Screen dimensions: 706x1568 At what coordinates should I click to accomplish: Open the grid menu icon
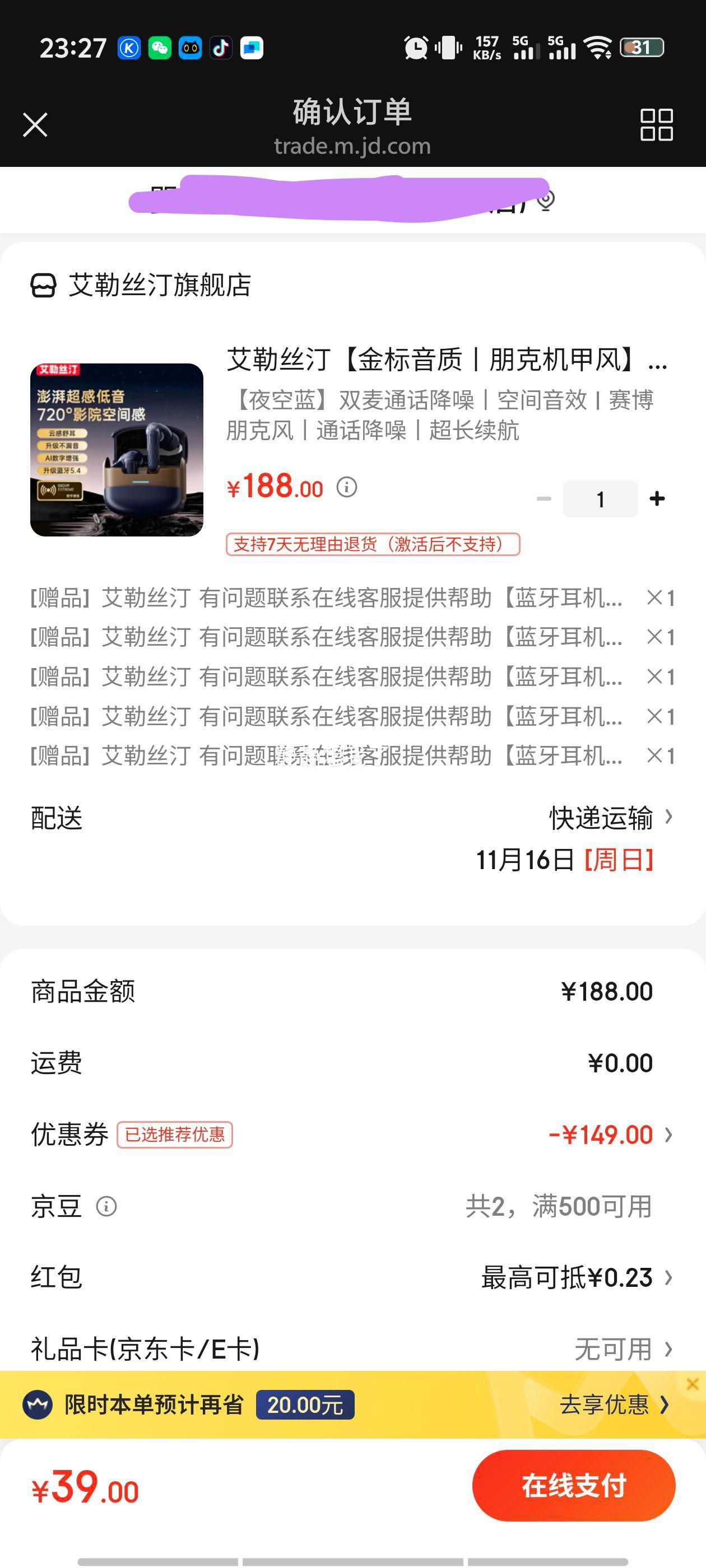tap(656, 125)
